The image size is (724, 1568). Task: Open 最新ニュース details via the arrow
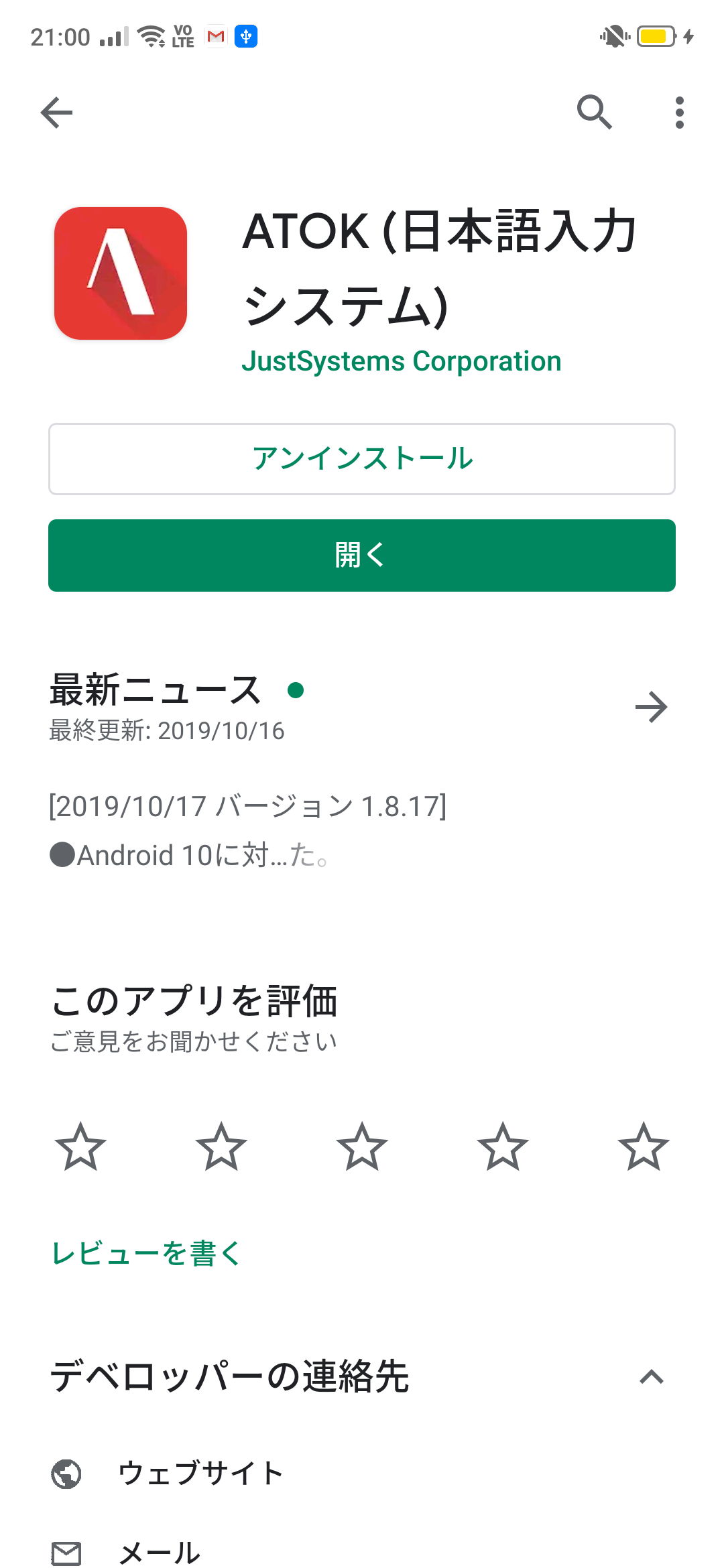652,707
